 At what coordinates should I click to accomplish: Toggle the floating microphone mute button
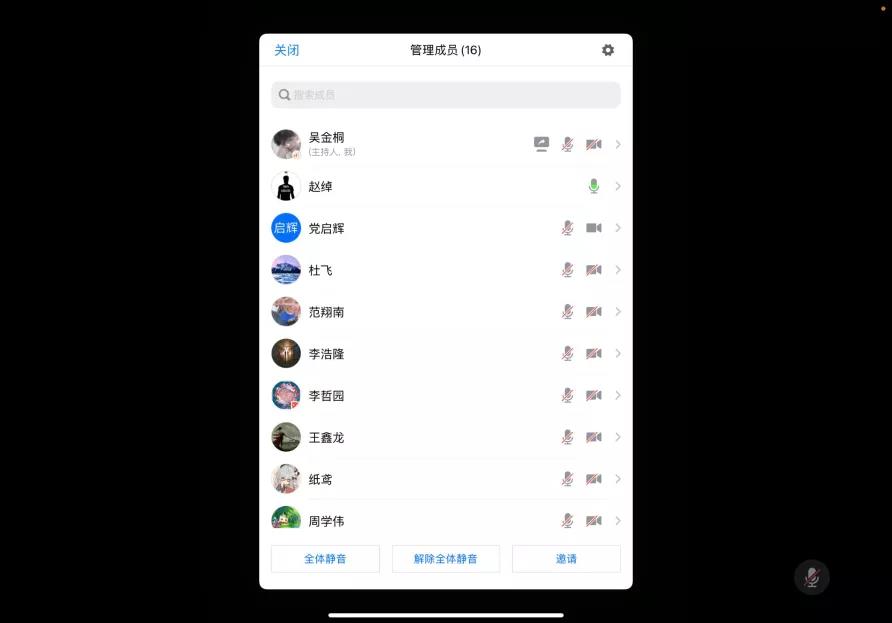812,577
